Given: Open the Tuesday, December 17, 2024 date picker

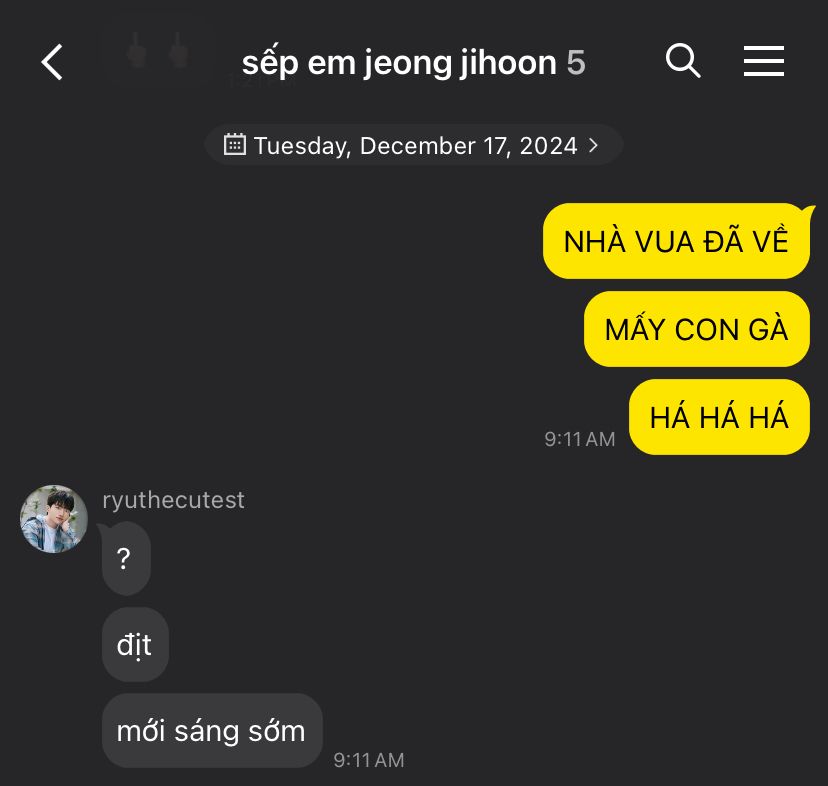Looking at the screenshot, I should (x=413, y=145).
